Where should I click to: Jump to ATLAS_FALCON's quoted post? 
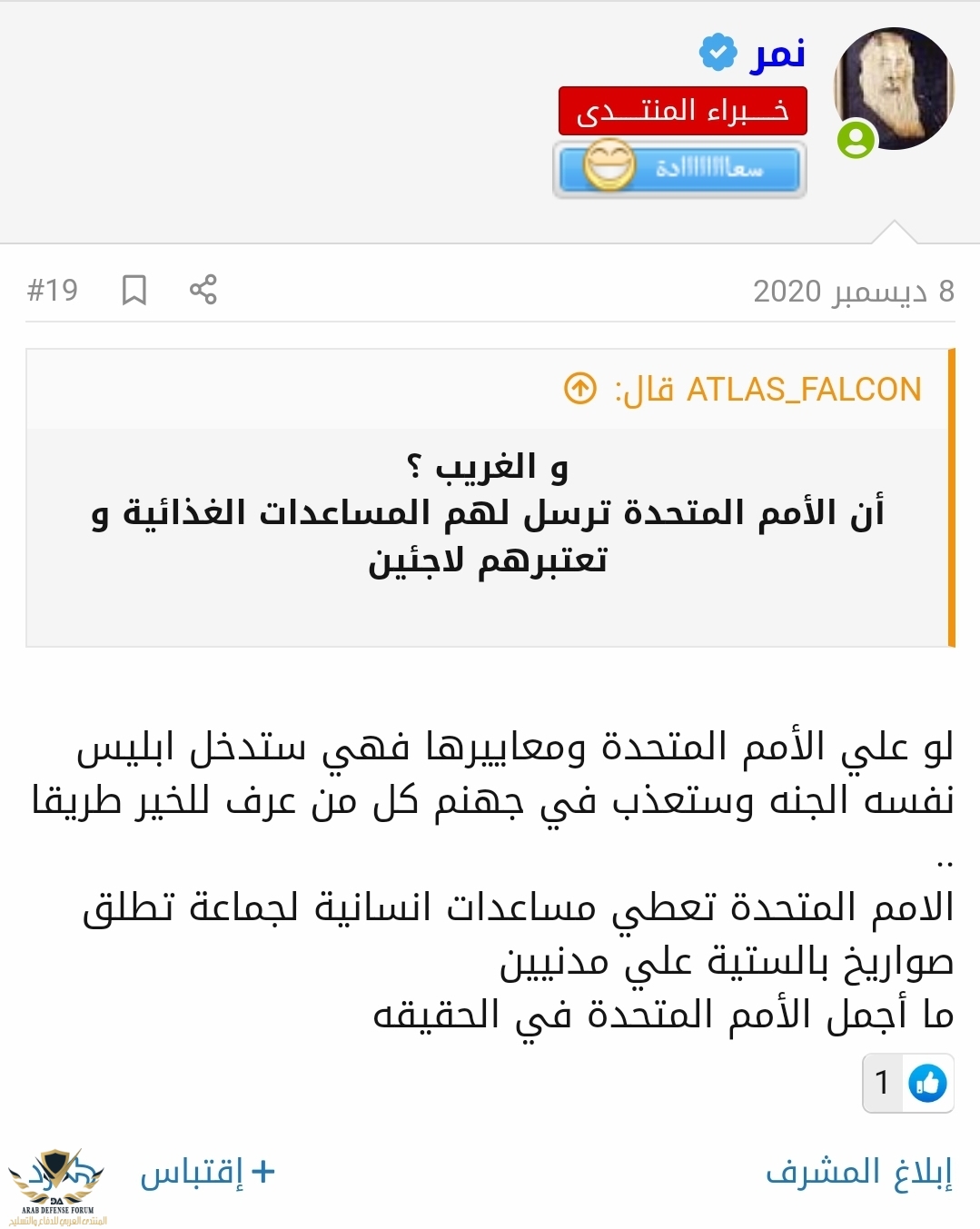pyautogui.click(x=580, y=389)
